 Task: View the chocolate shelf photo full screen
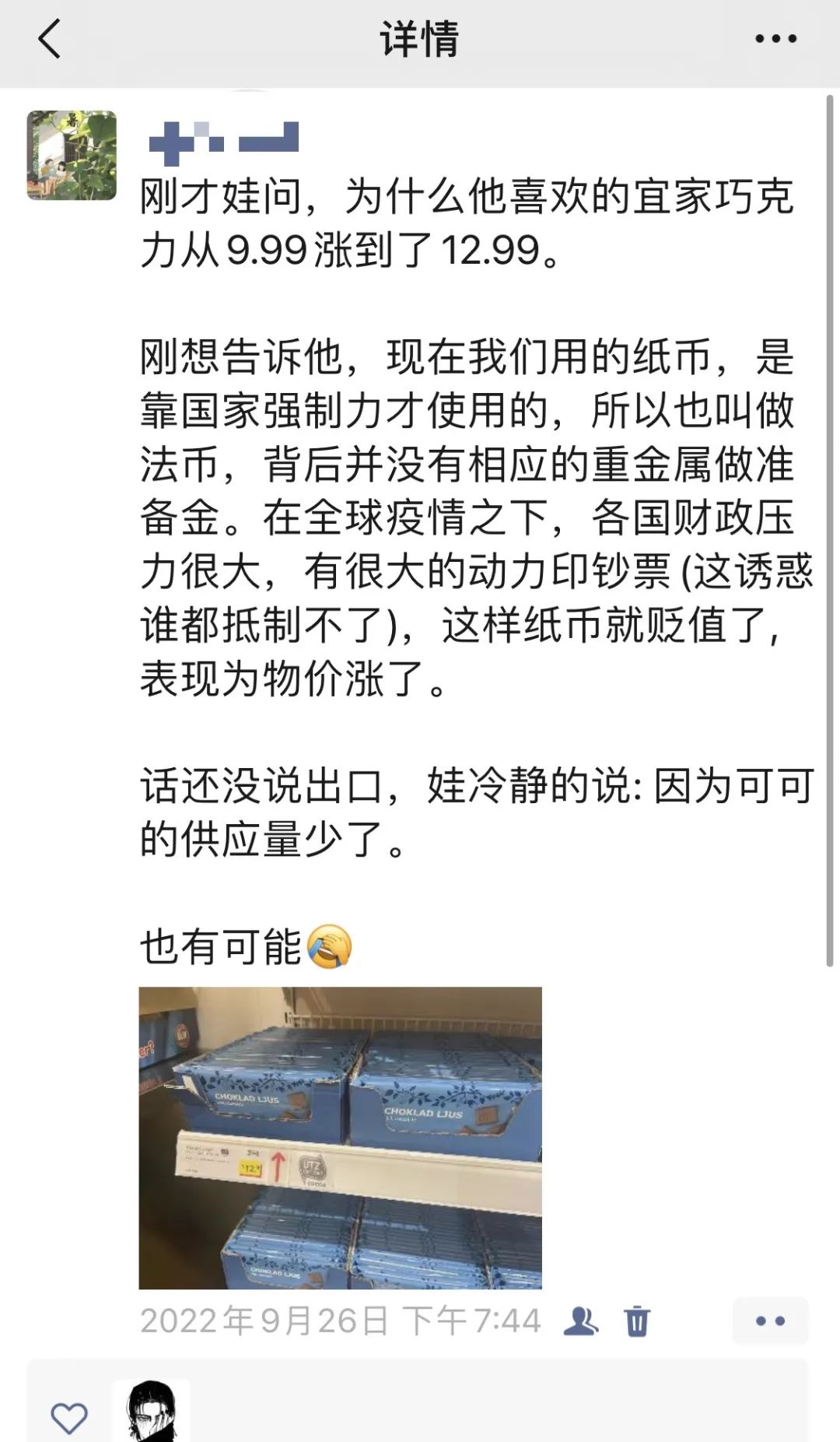(340, 1138)
